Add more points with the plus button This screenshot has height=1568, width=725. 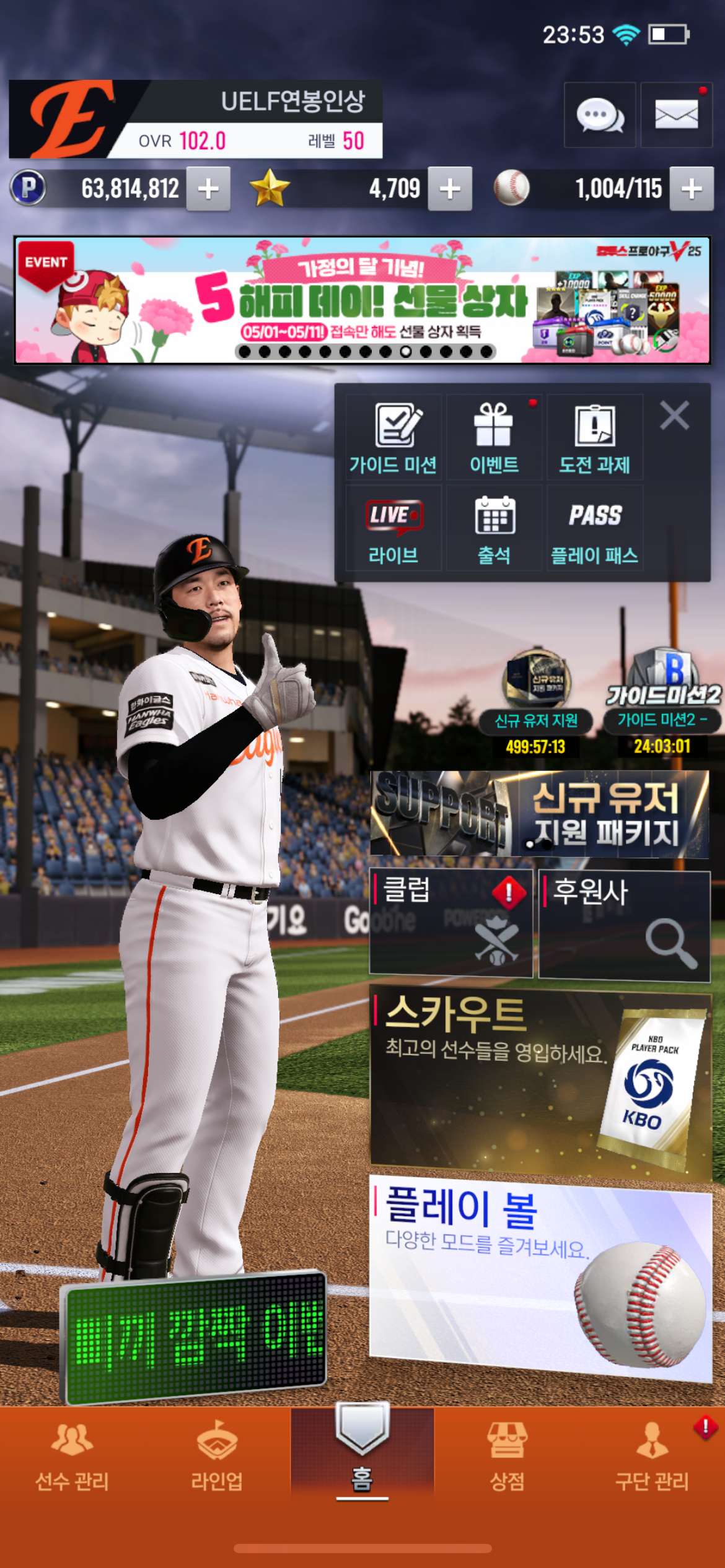208,189
